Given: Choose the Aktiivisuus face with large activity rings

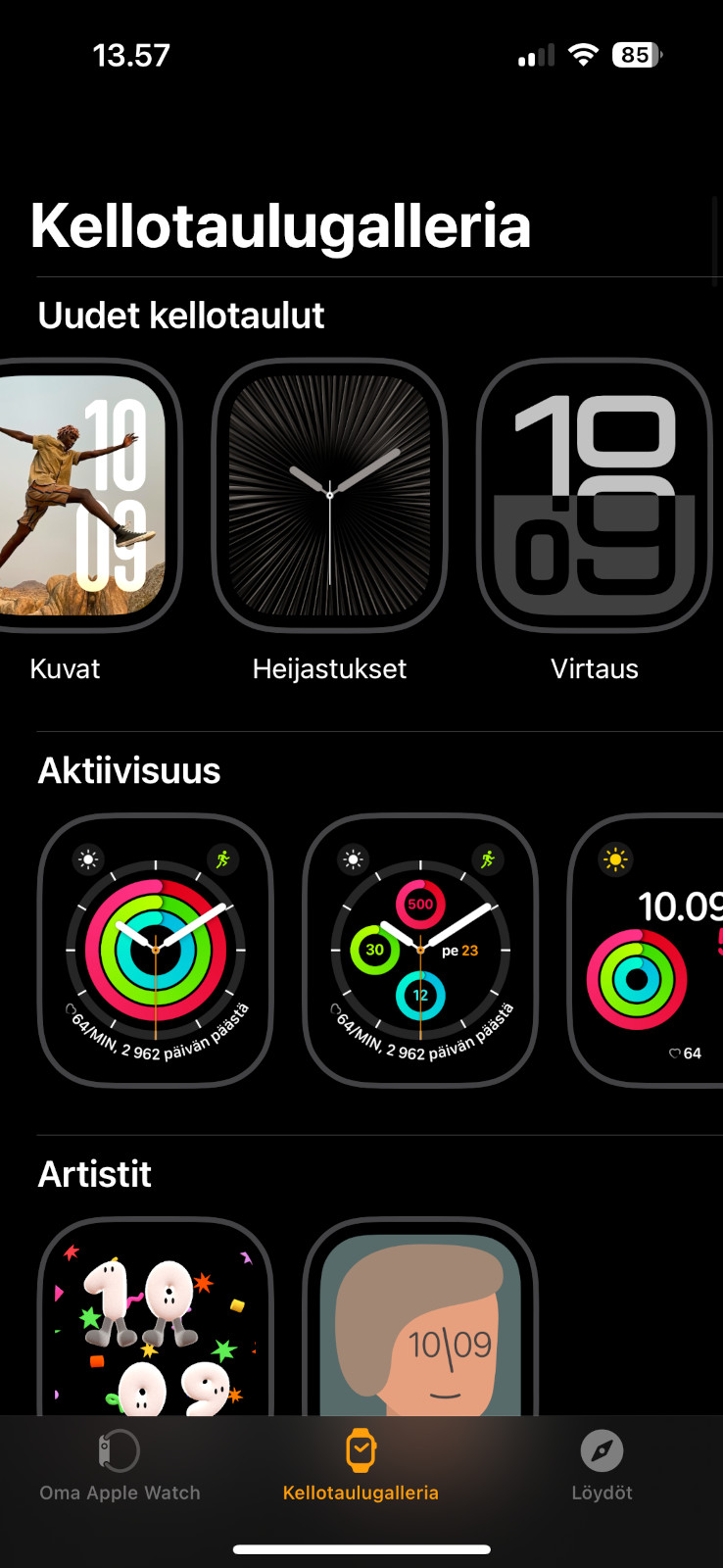Looking at the screenshot, I should click(155, 951).
